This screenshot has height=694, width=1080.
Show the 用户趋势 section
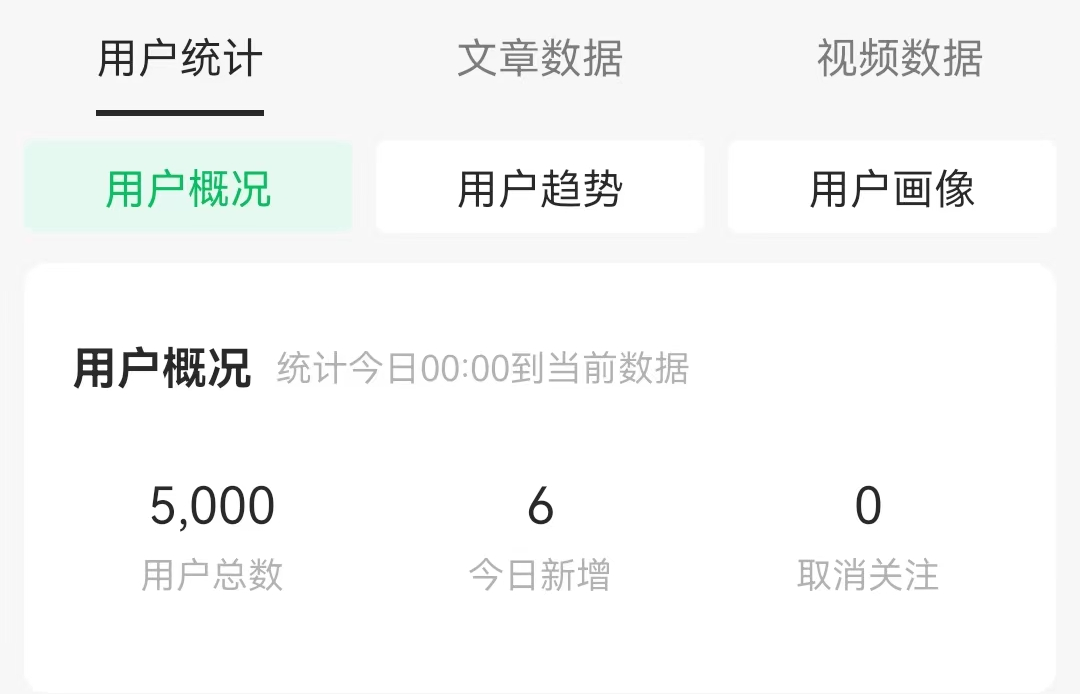click(540, 188)
